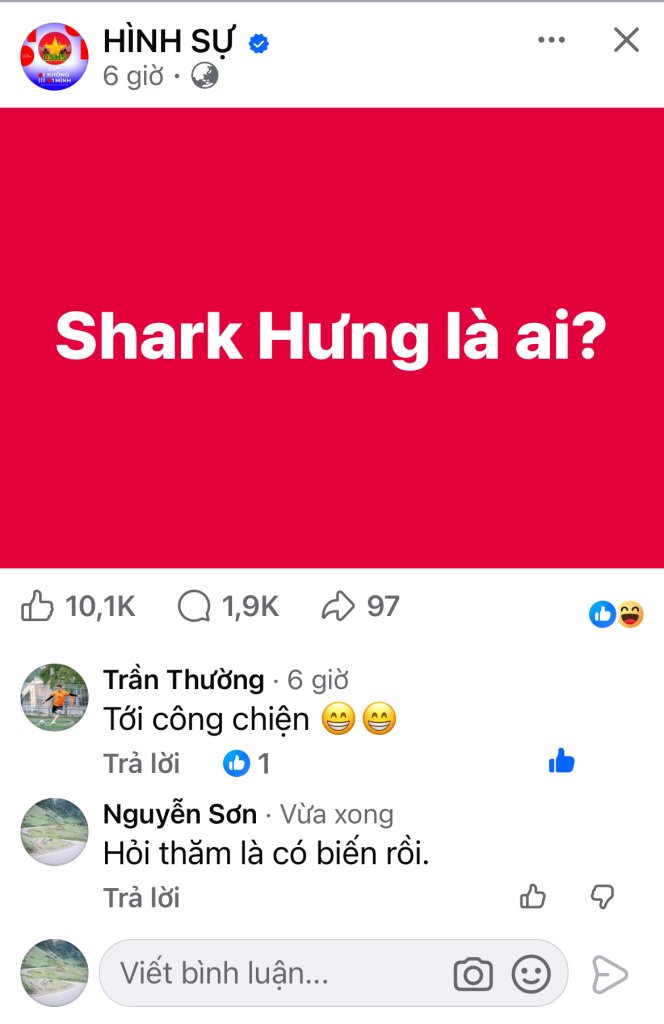Open the HÌNH SỰ page name link
The height and width of the screenshot is (1024, 664).
(x=169, y=42)
